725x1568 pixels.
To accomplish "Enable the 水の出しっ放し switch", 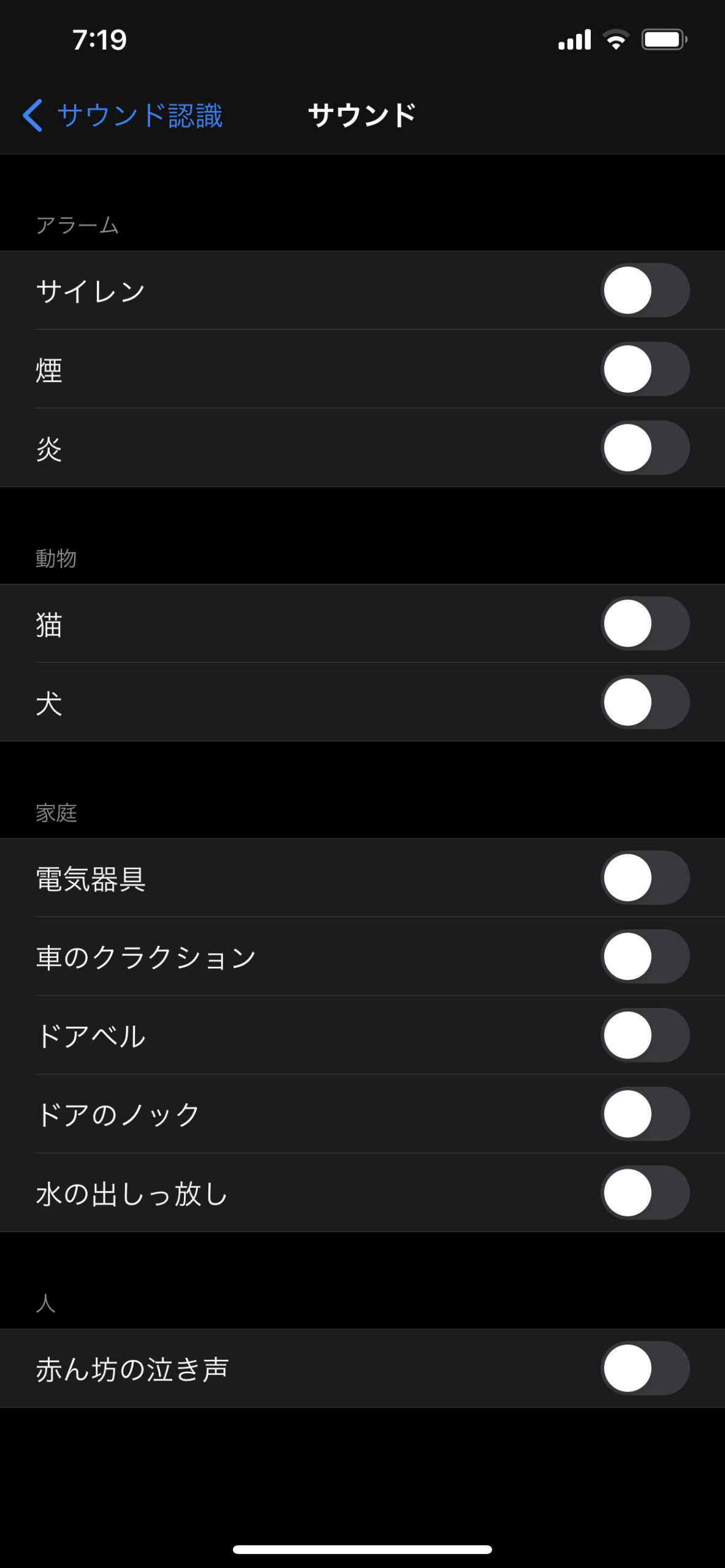I will point(645,1193).
